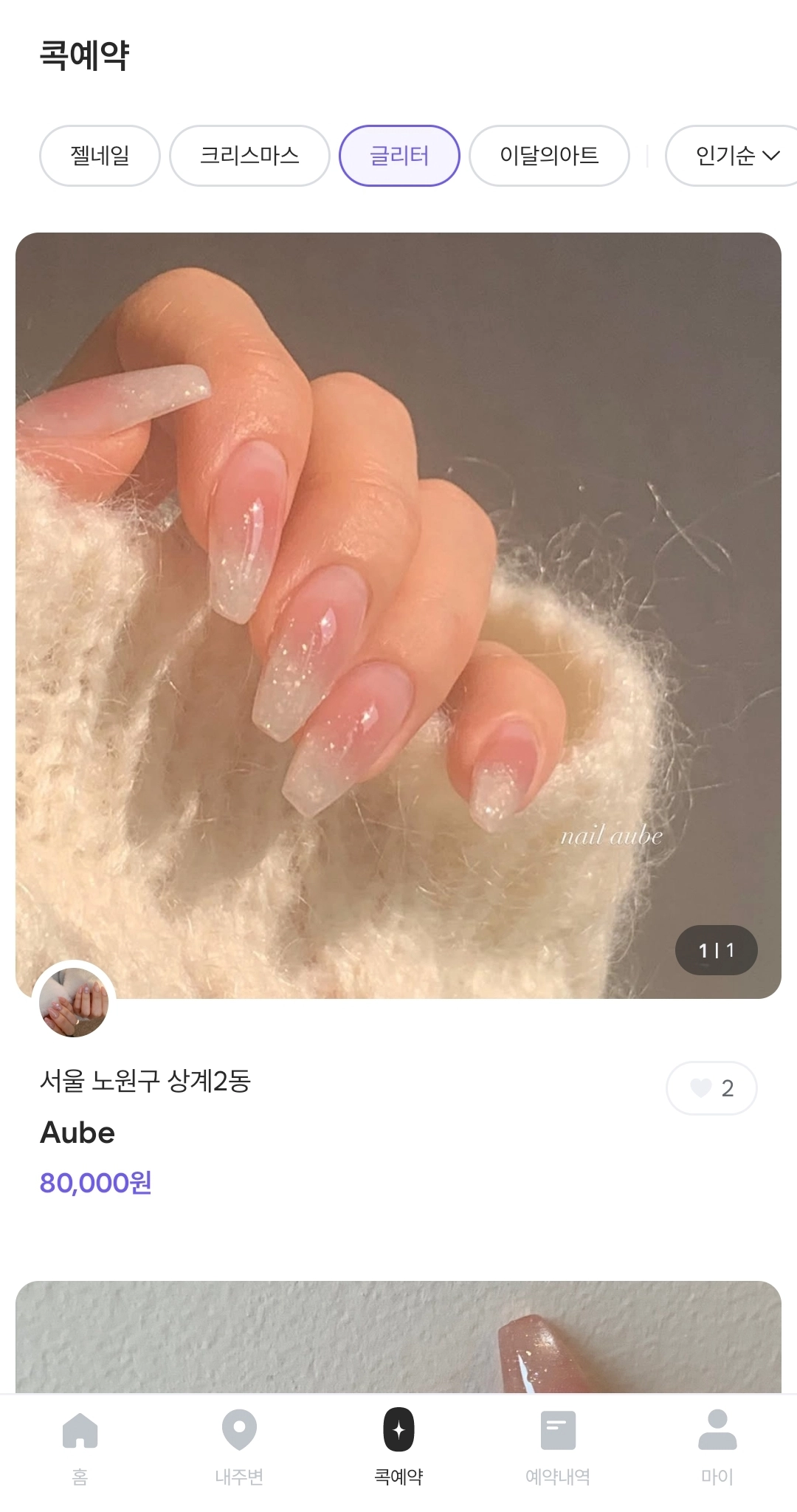The height and width of the screenshot is (1512, 797).
Task: Expand the 인기순 sort dropdown
Action: click(736, 156)
